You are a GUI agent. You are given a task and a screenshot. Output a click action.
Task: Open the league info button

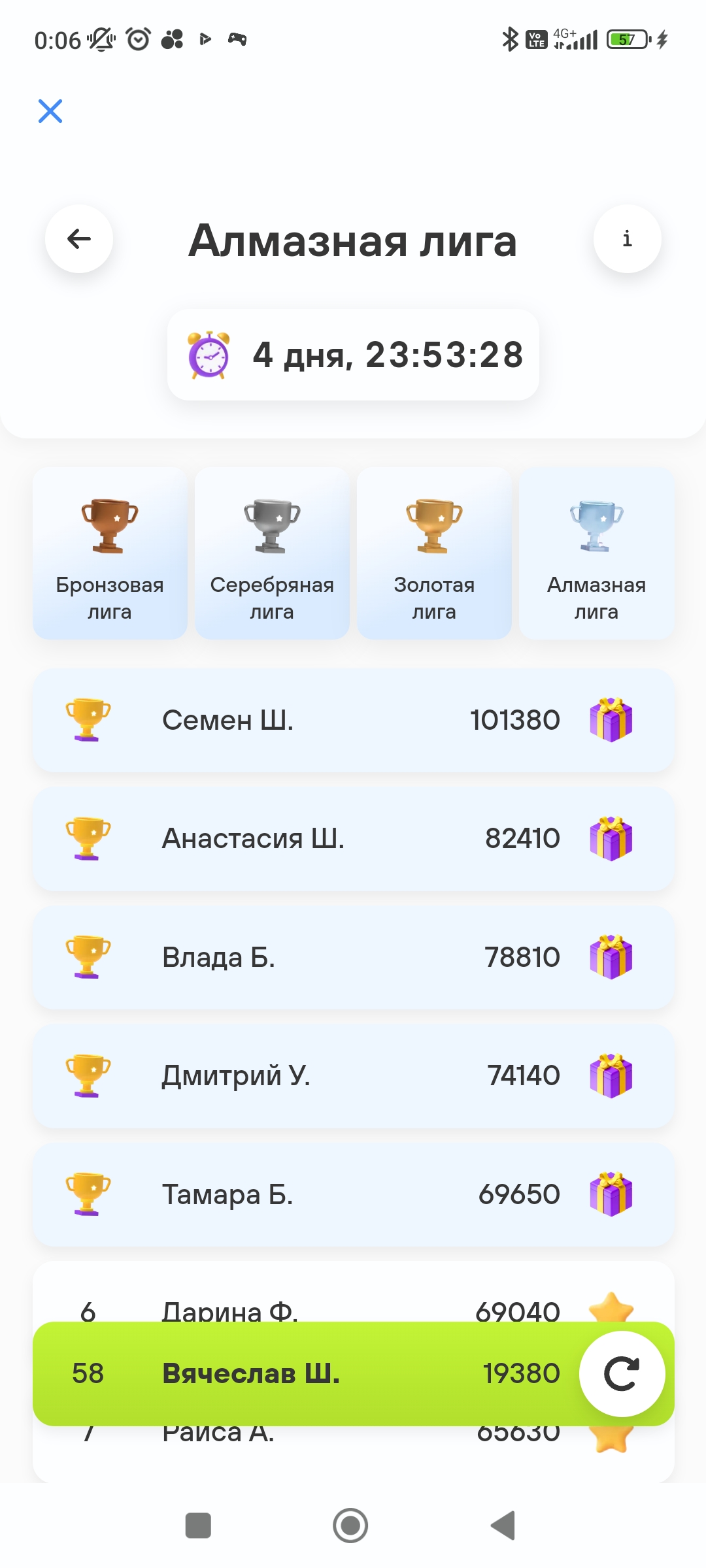click(x=627, y=239)
